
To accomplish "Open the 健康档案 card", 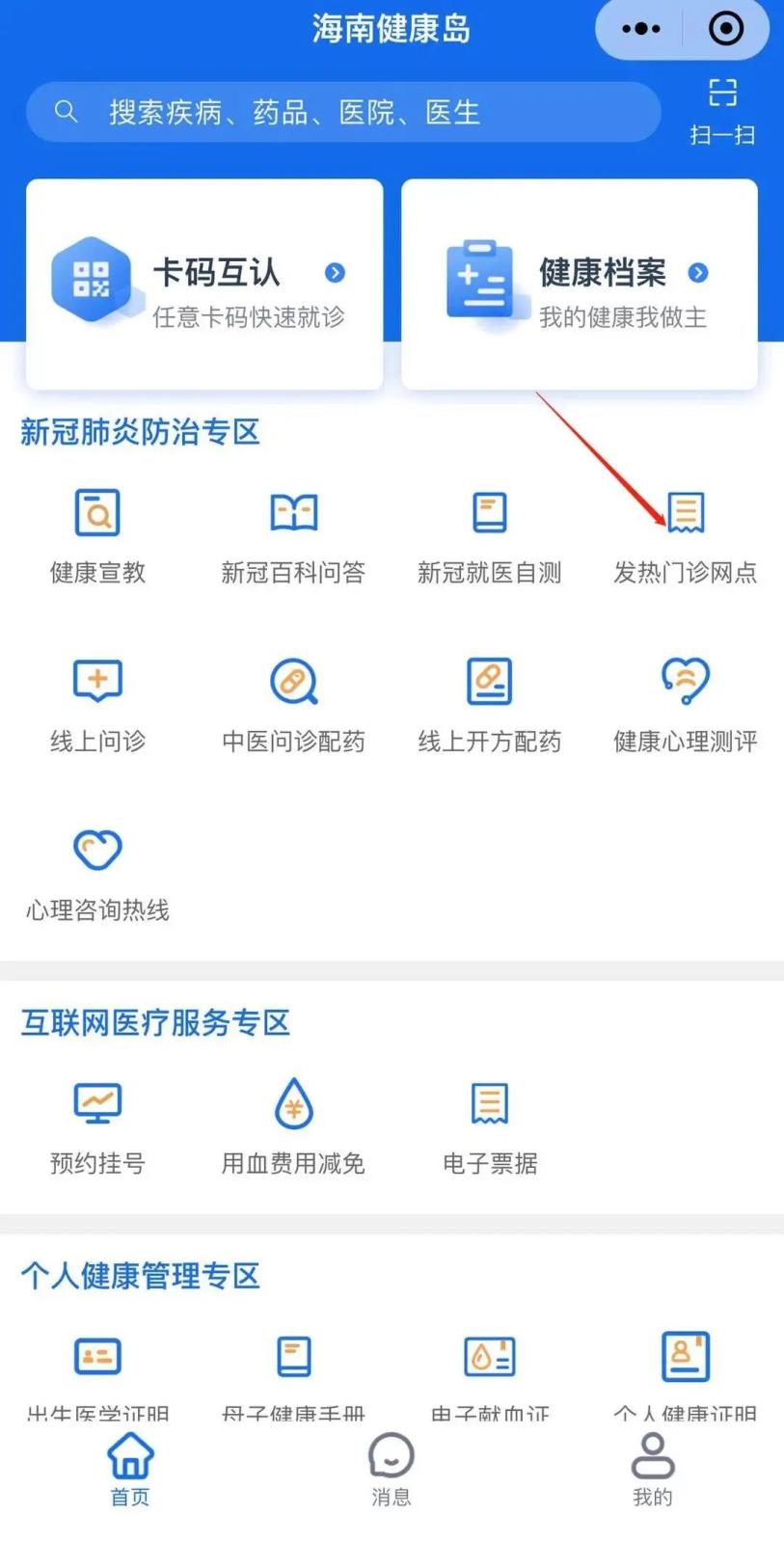I will click(580, 284).
